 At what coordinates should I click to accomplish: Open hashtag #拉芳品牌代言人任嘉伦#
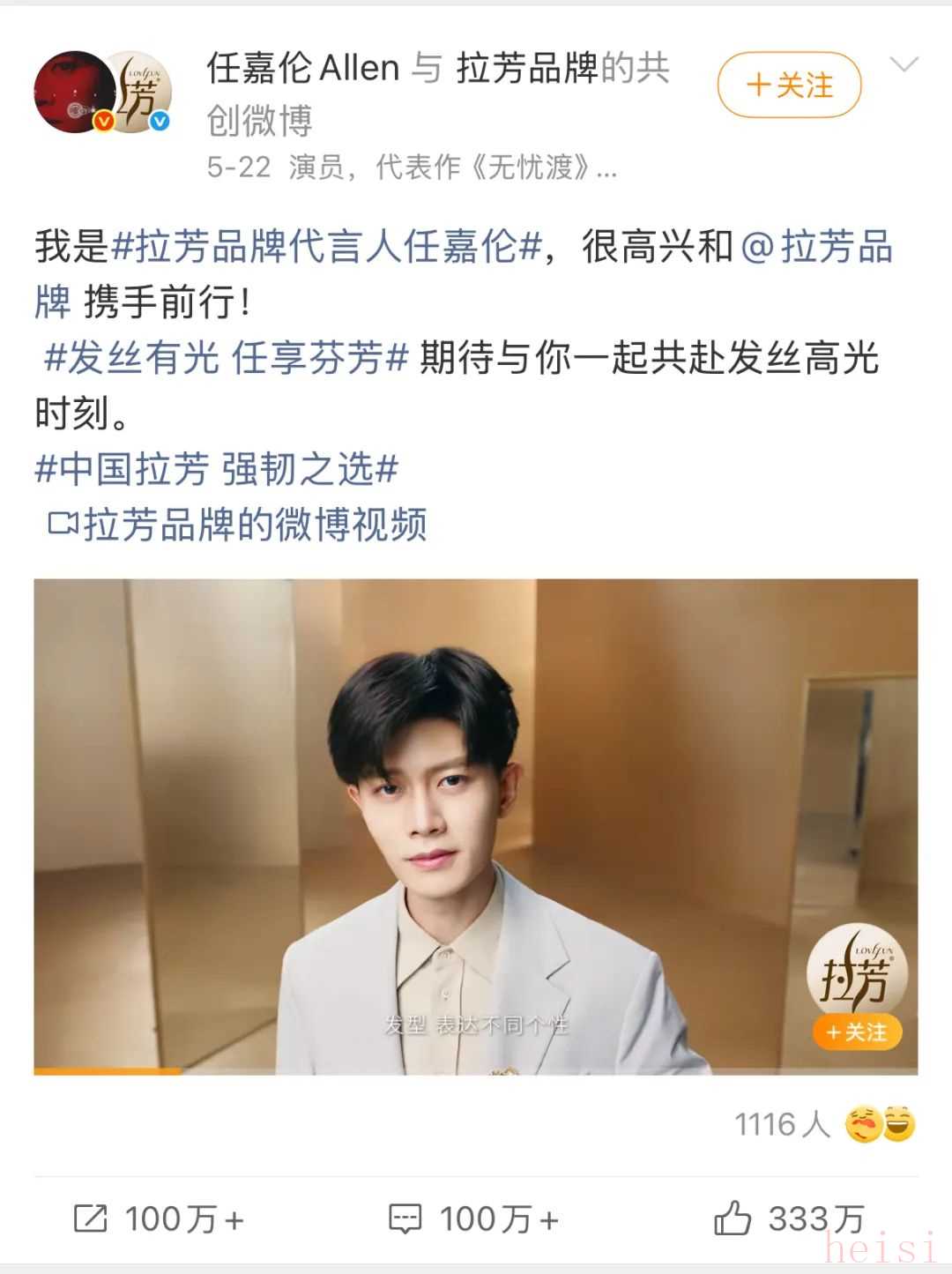[326, 247]
